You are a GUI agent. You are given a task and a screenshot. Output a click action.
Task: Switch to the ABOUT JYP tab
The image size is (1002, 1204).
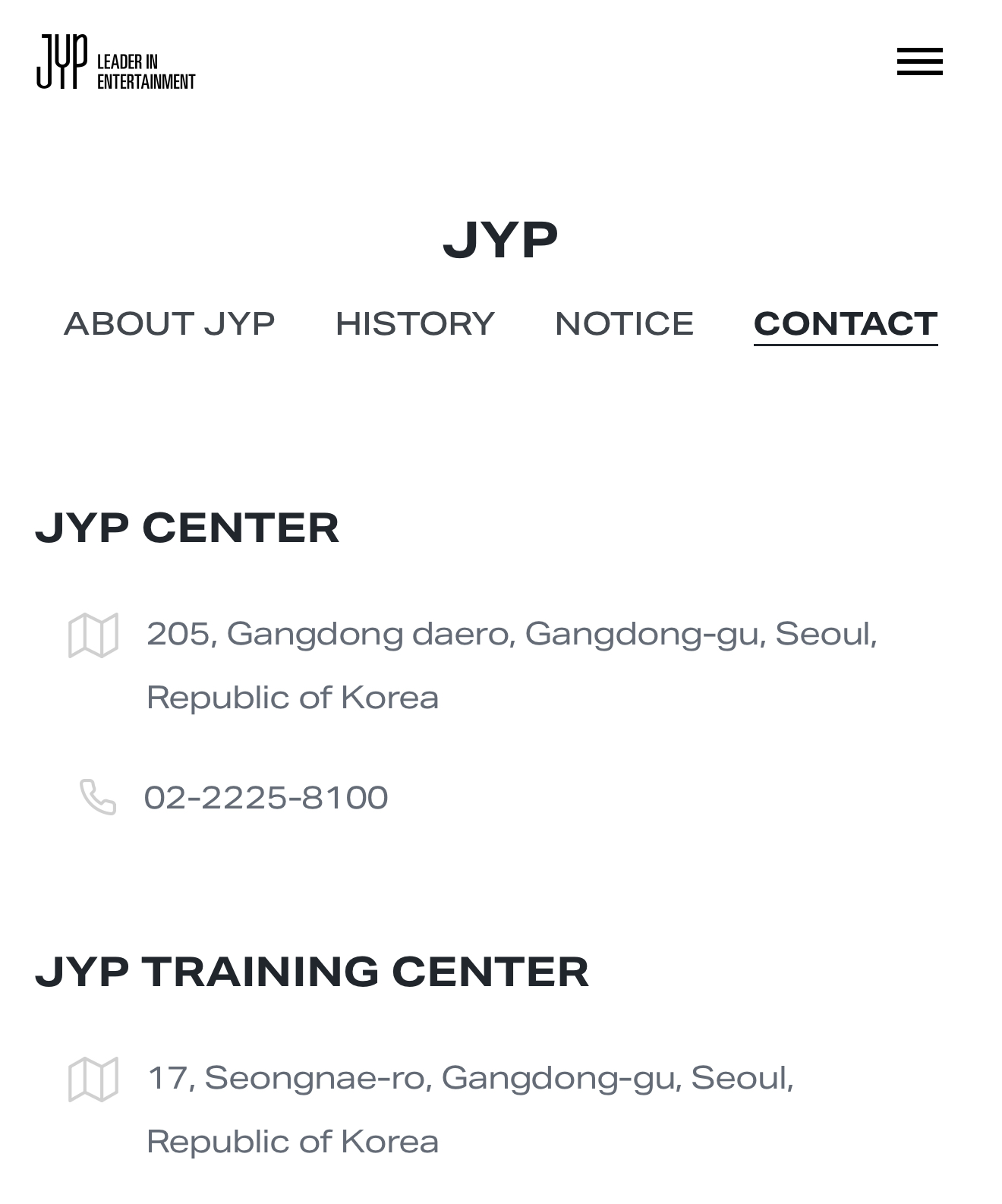point(169,324)
